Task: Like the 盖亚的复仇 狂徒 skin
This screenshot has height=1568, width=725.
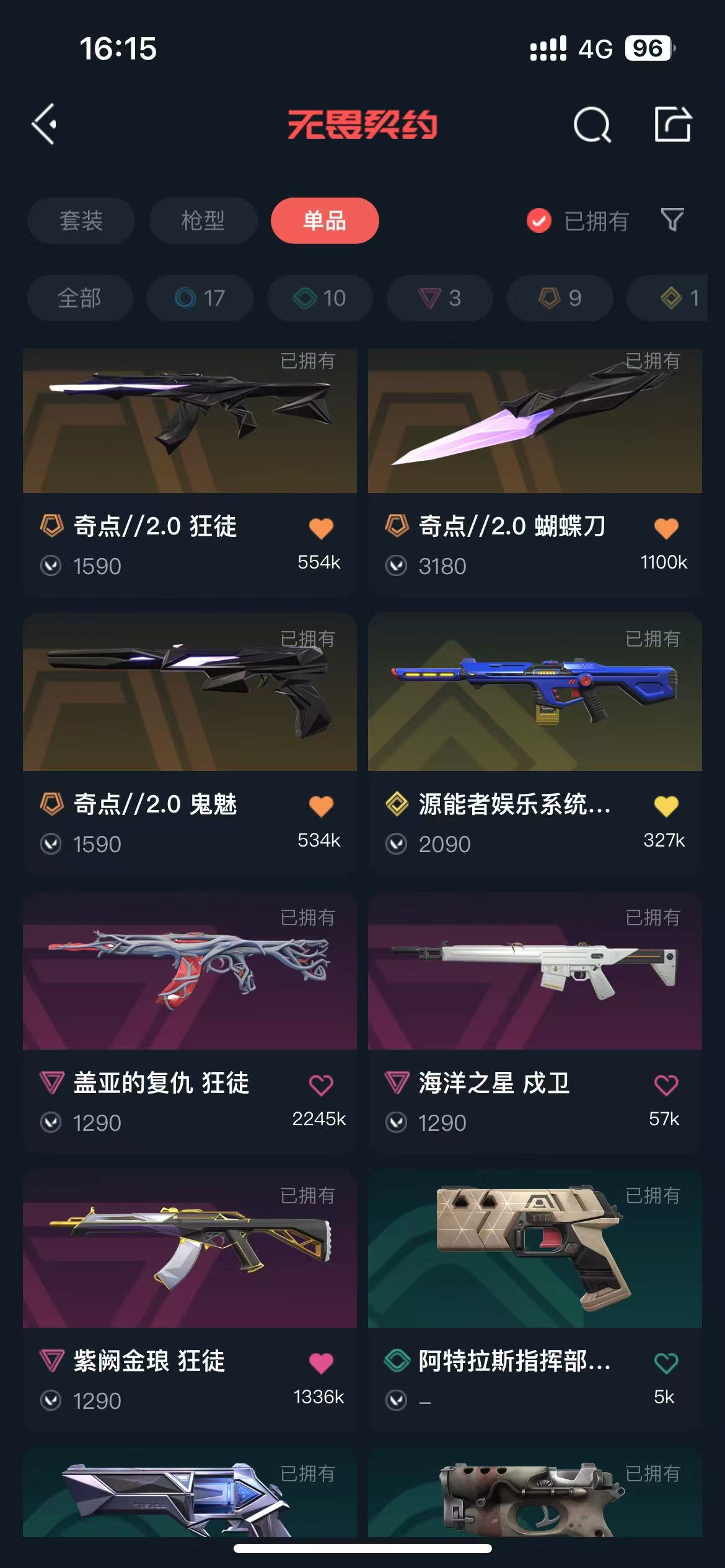Action: pos(321,1085)
